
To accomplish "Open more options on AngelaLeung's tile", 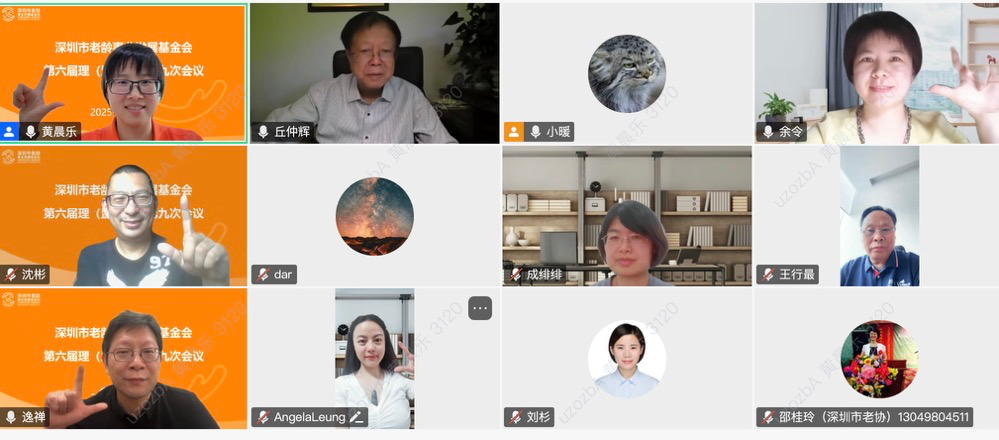I will 480,309.
